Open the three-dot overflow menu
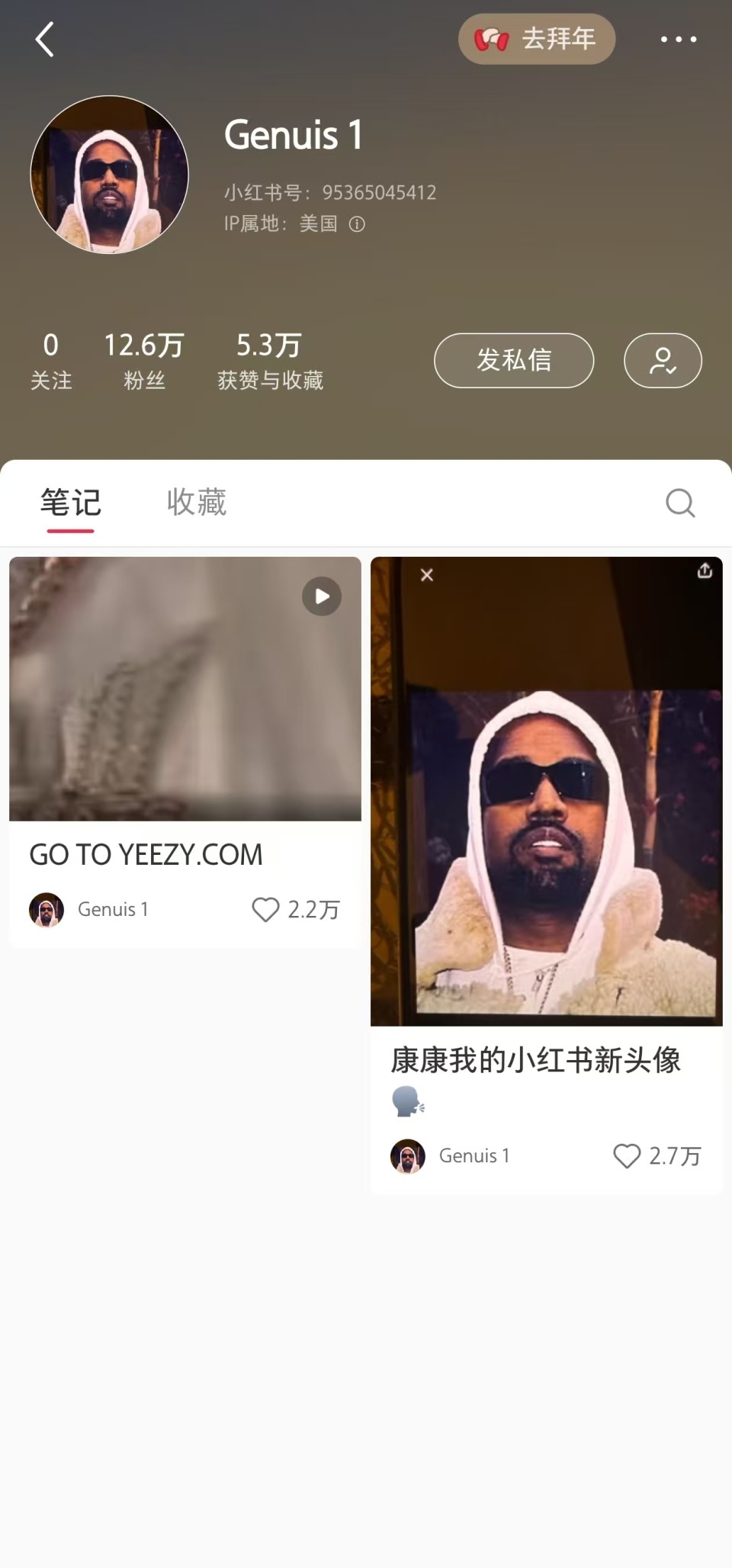 click(x=678, y=39)
